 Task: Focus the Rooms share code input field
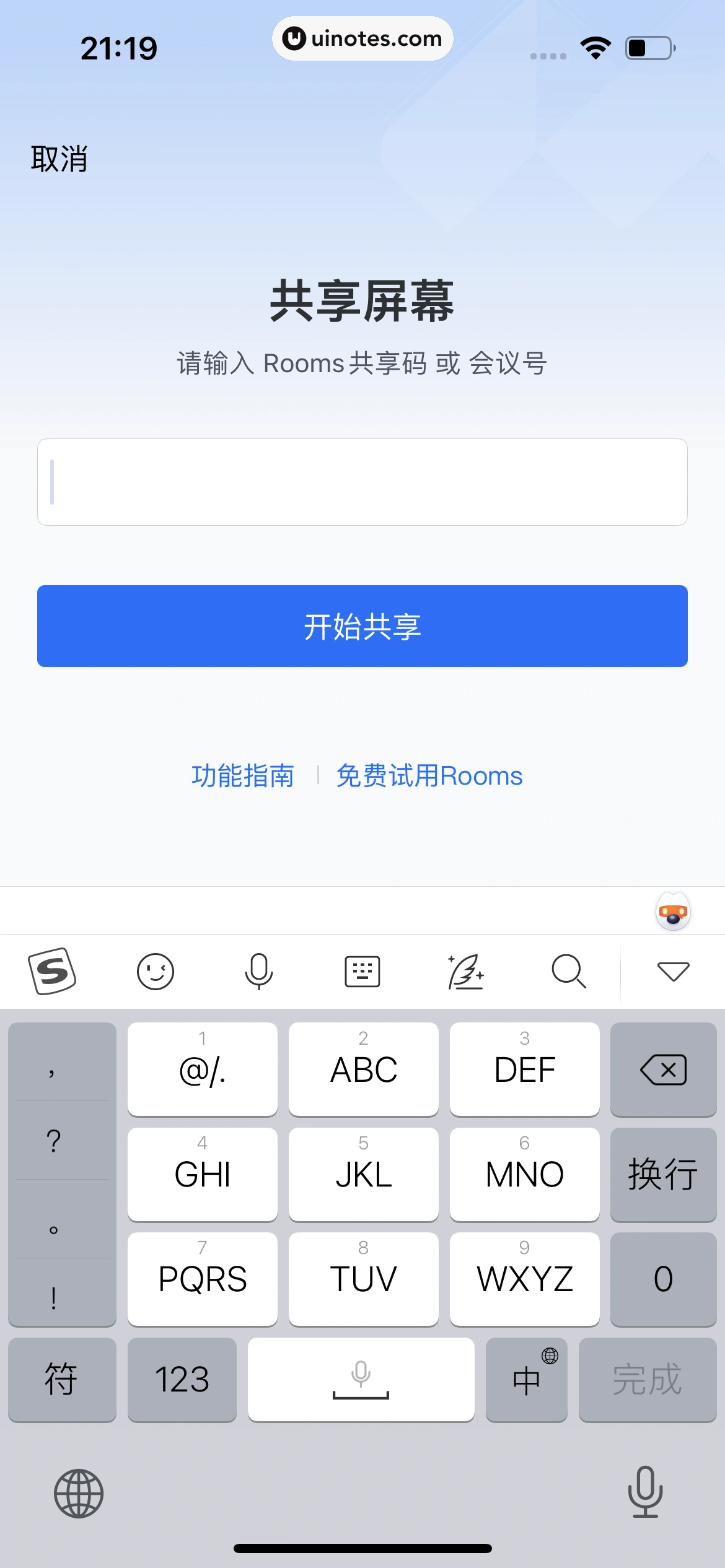362,482
